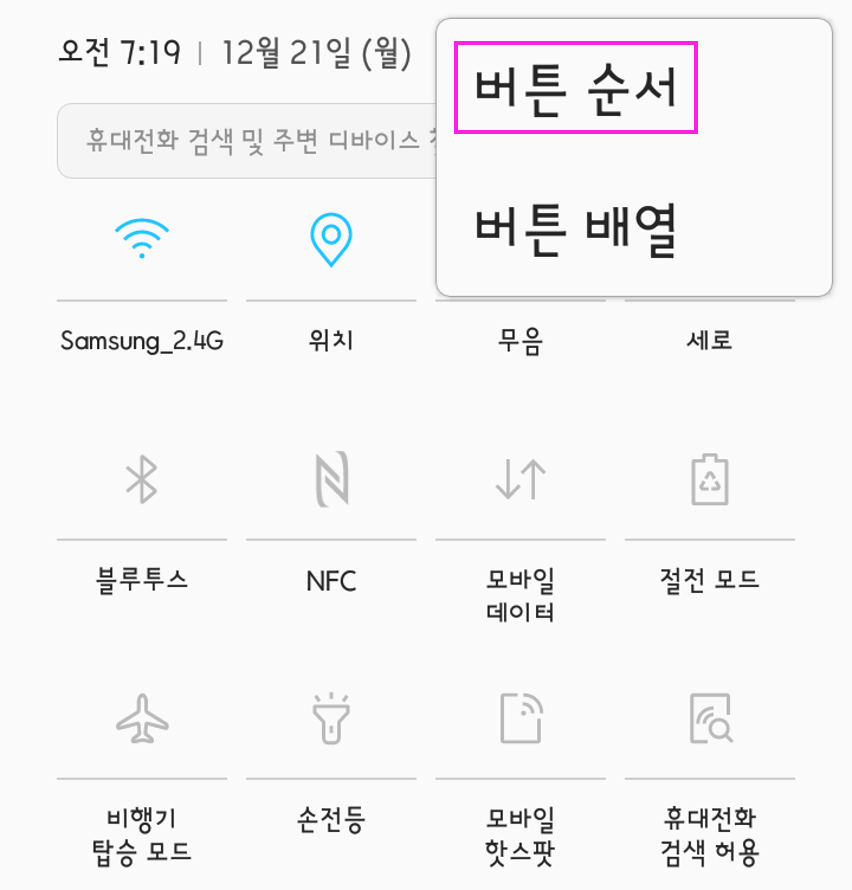Select the 모바일 데이터 arrows icon
Screen dimensions: 852x890
(521, 482)
